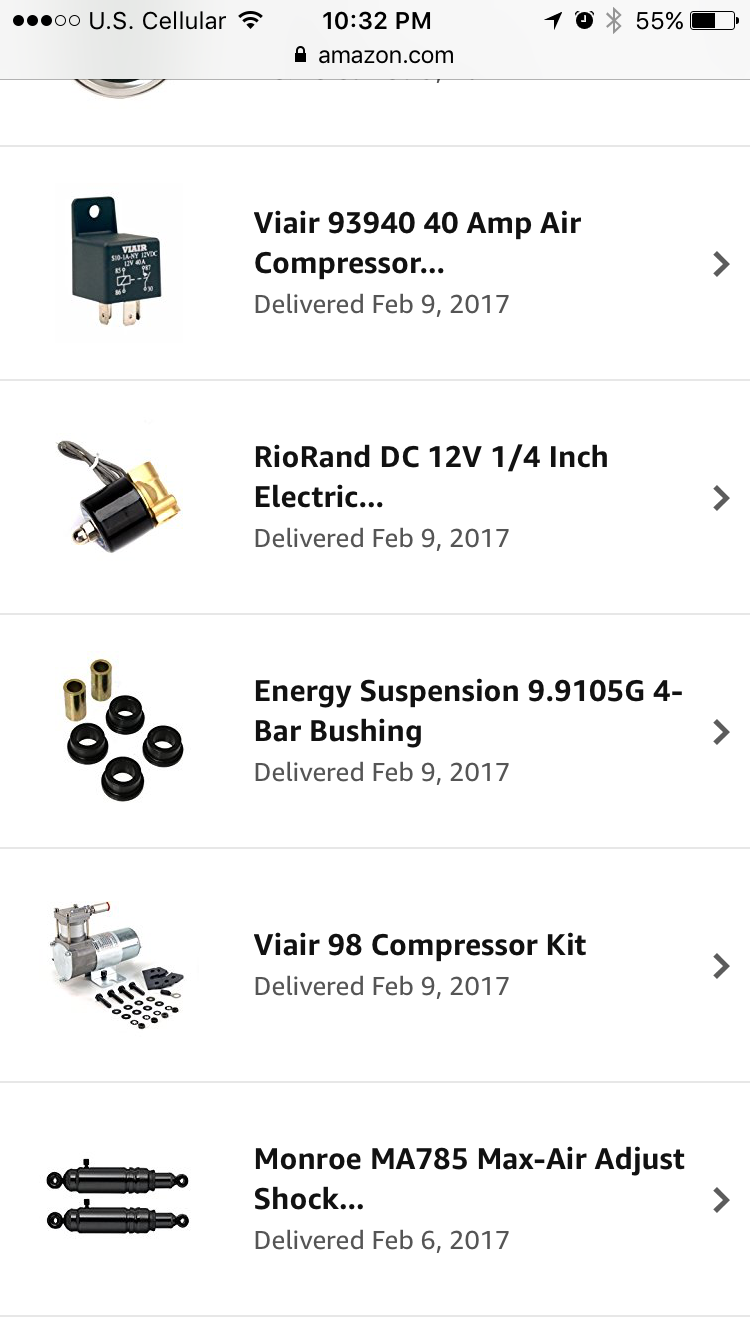The image size is (750, 1334).
Task: Open the Viair 93940 40 Amp order
Action: click(417, 263)
